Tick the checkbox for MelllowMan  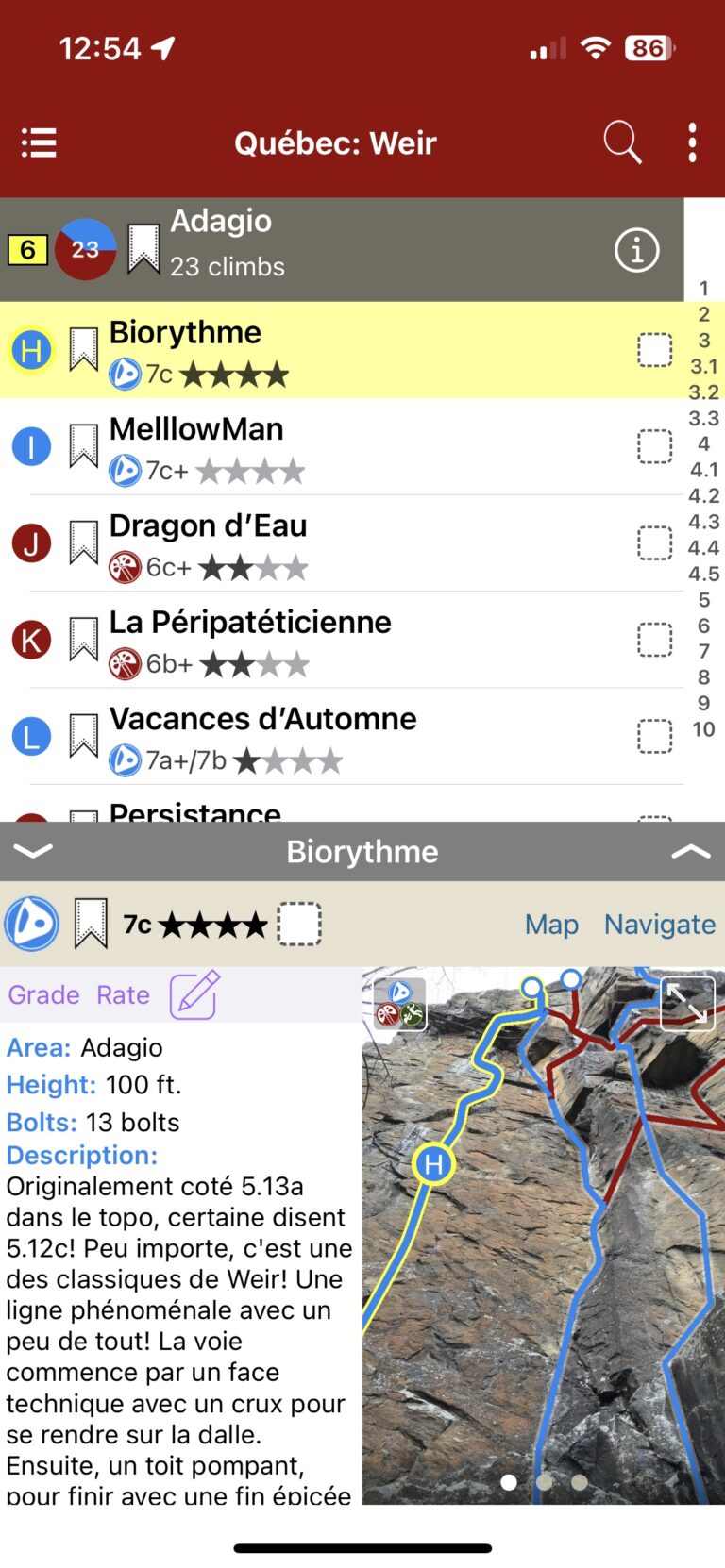[654, 446]
